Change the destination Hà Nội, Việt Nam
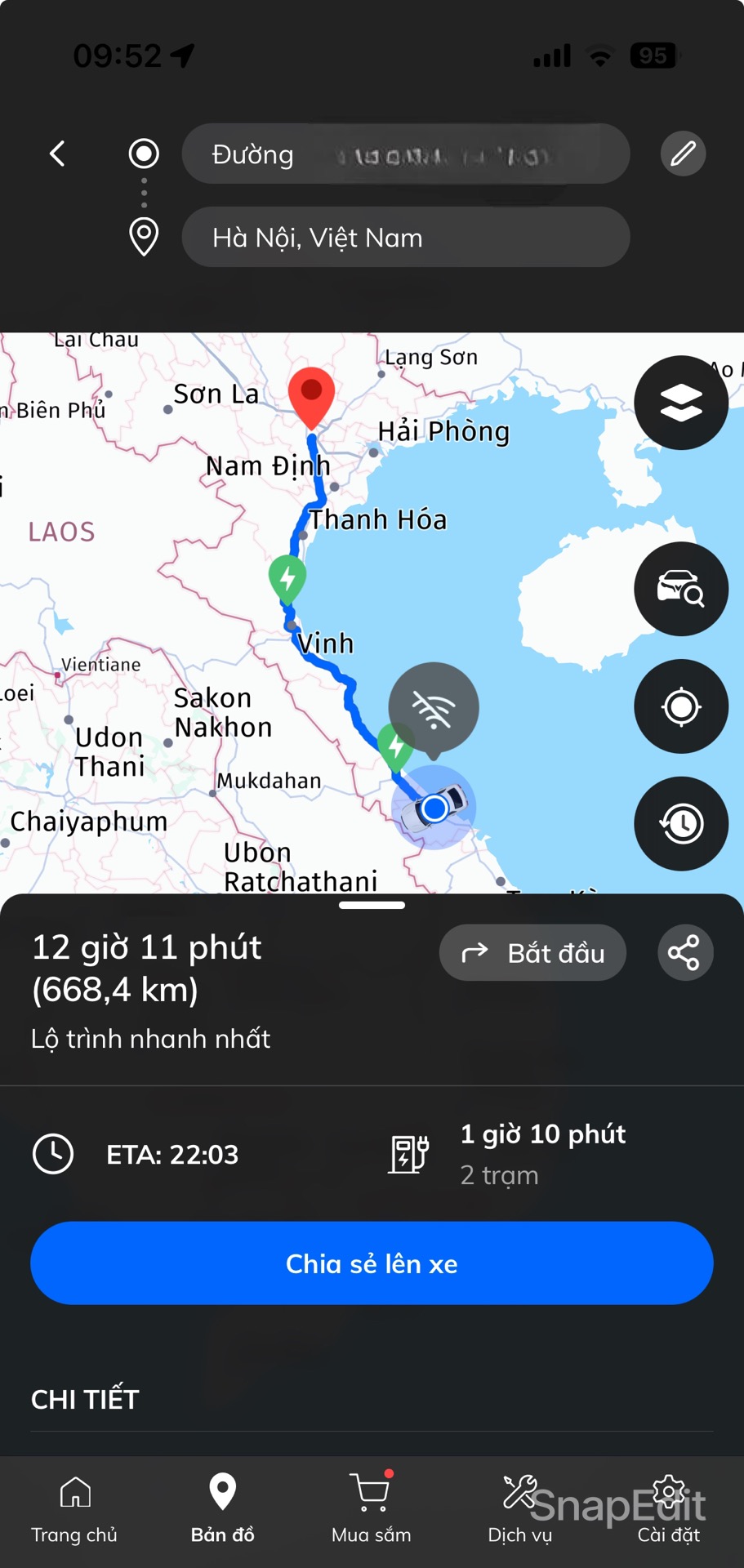Viewport: 744px width, 1568px height. (405, 238)
